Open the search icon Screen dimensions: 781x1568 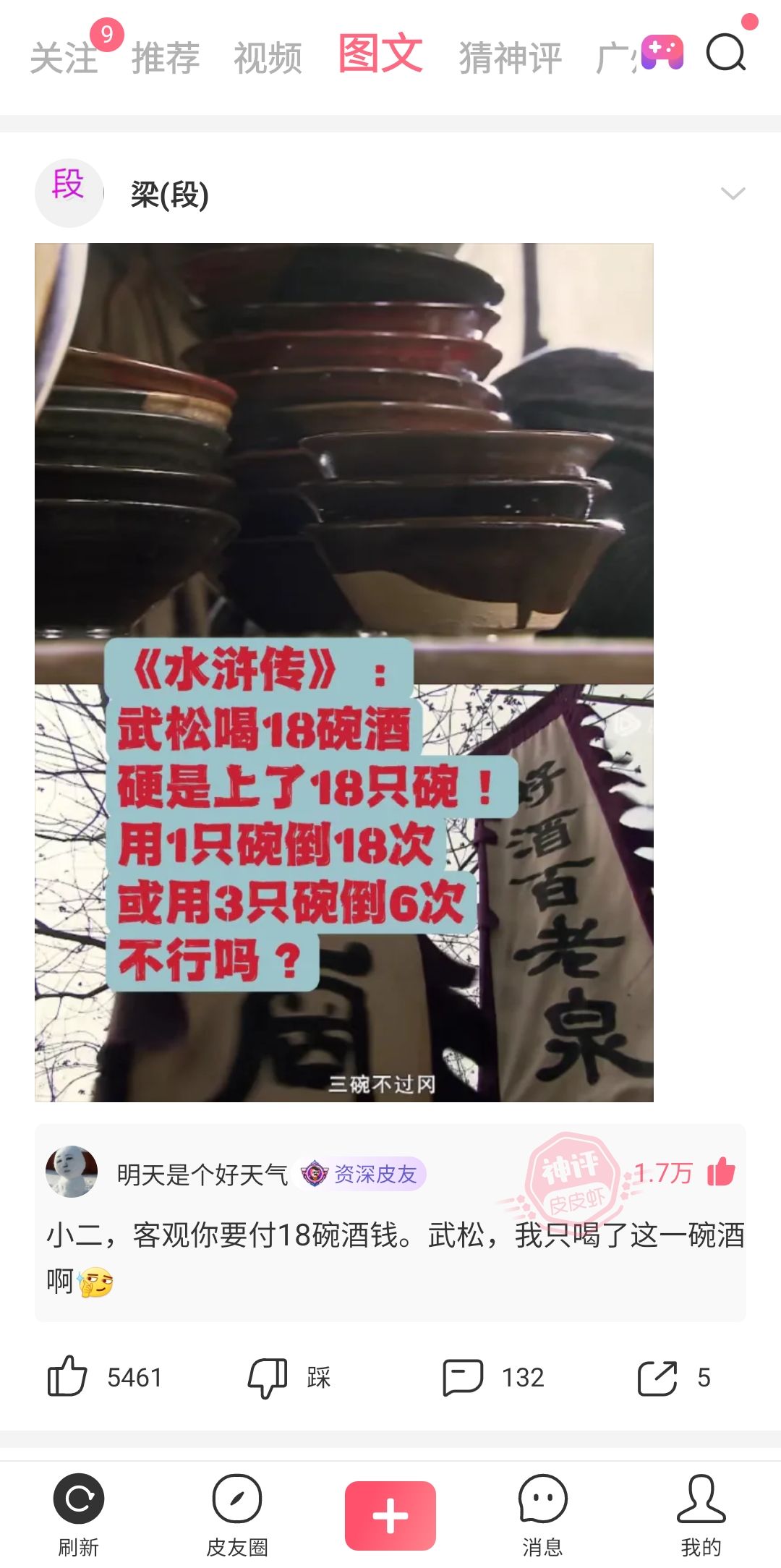725,53
